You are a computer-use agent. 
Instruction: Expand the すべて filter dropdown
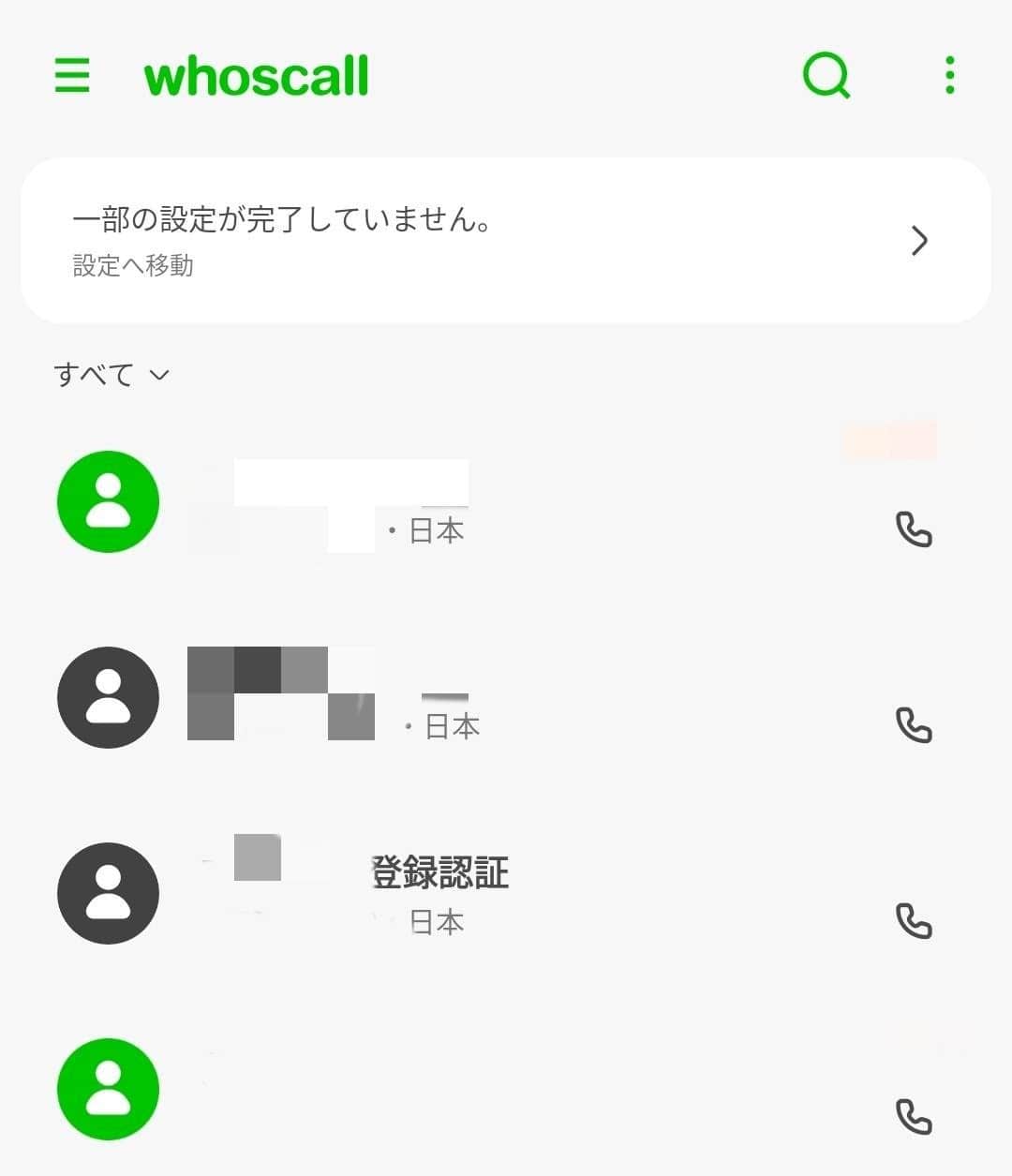pos(112,375)
